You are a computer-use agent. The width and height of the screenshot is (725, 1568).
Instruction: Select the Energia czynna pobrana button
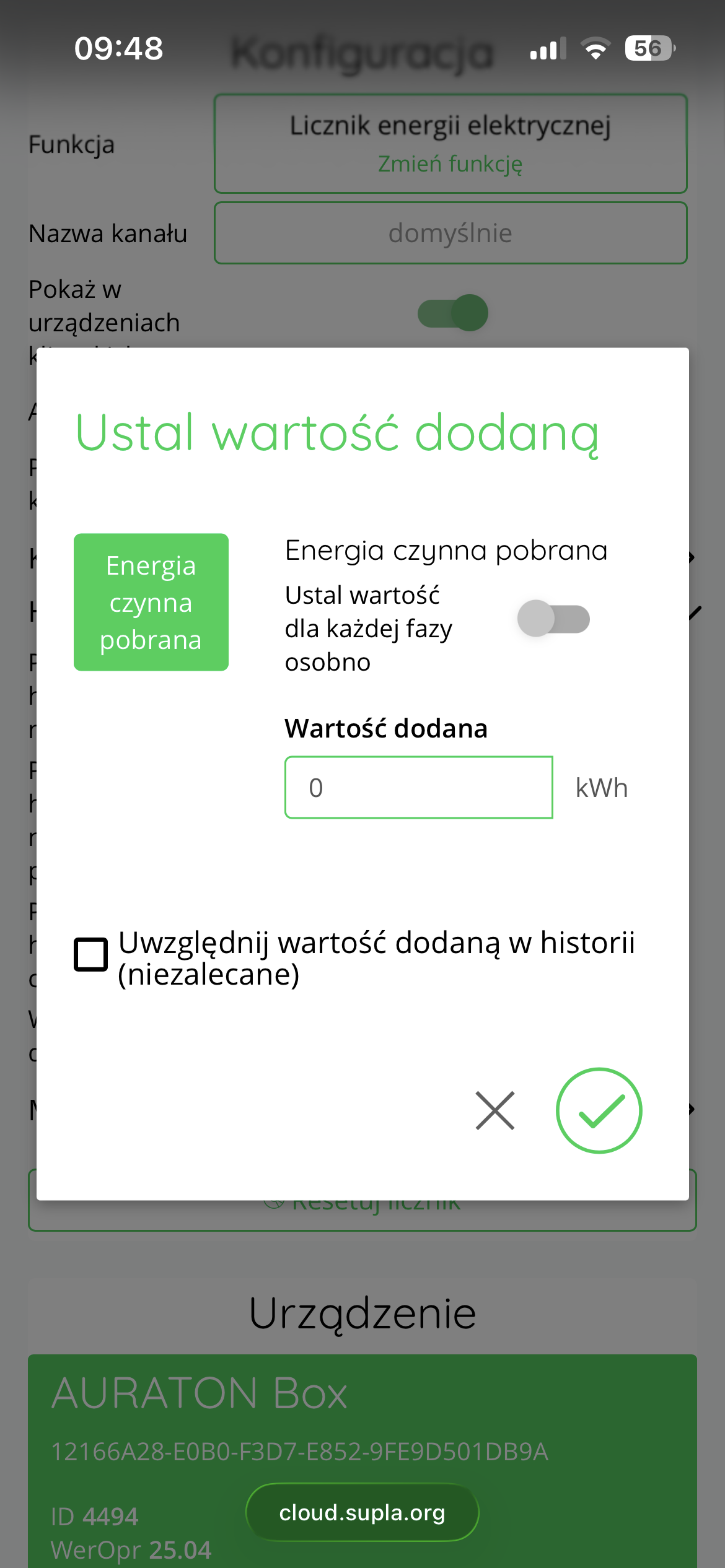[x=151, y=602]
